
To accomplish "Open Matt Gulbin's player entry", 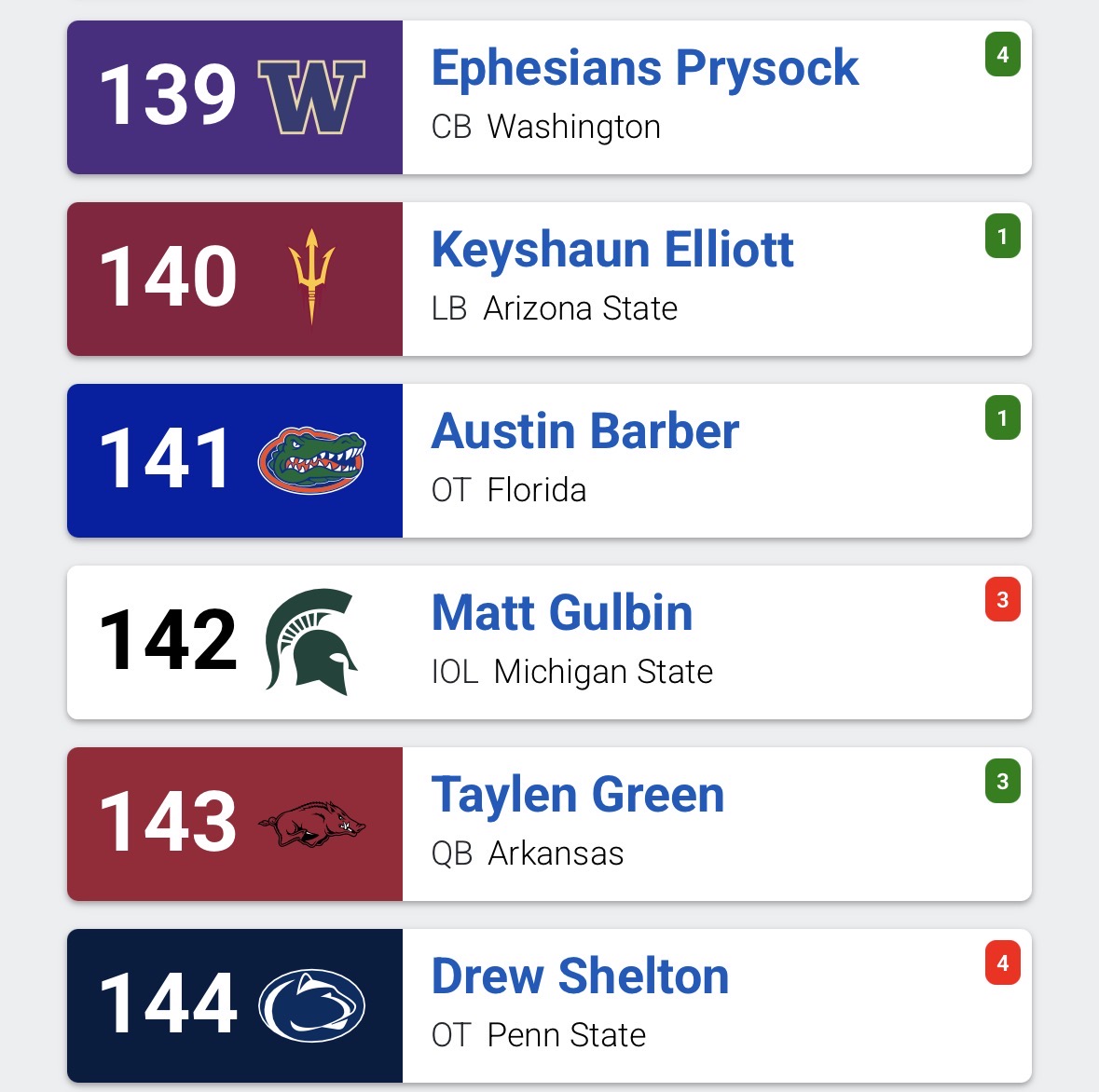I will point(562,614).
